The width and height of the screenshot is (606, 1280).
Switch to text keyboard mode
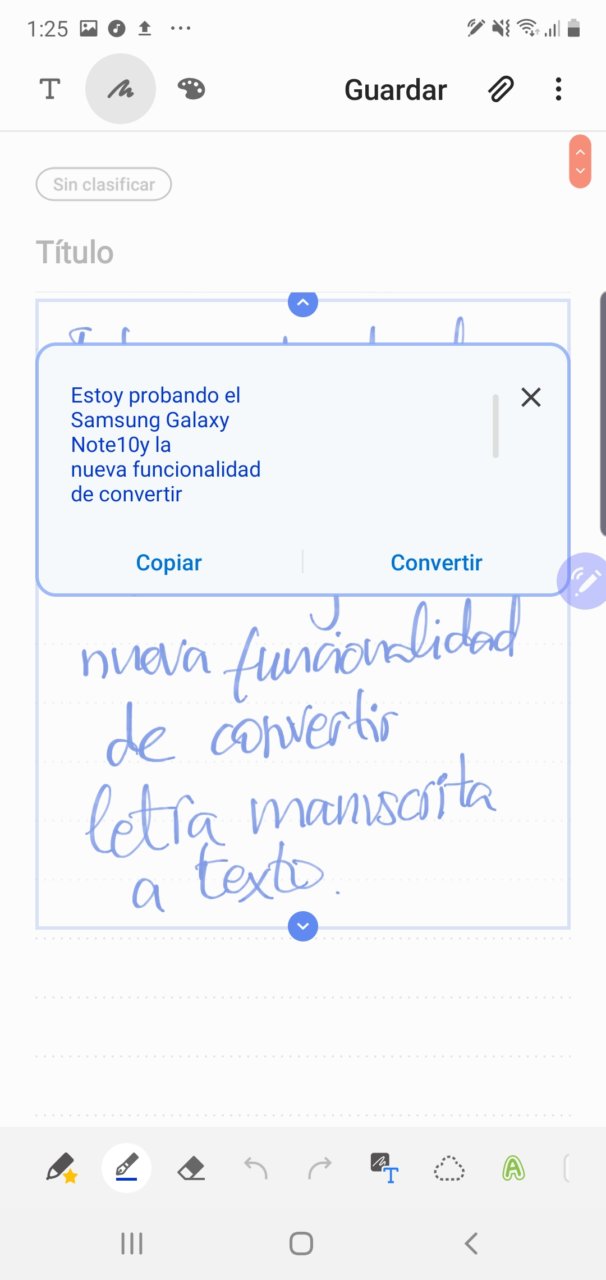49,89
